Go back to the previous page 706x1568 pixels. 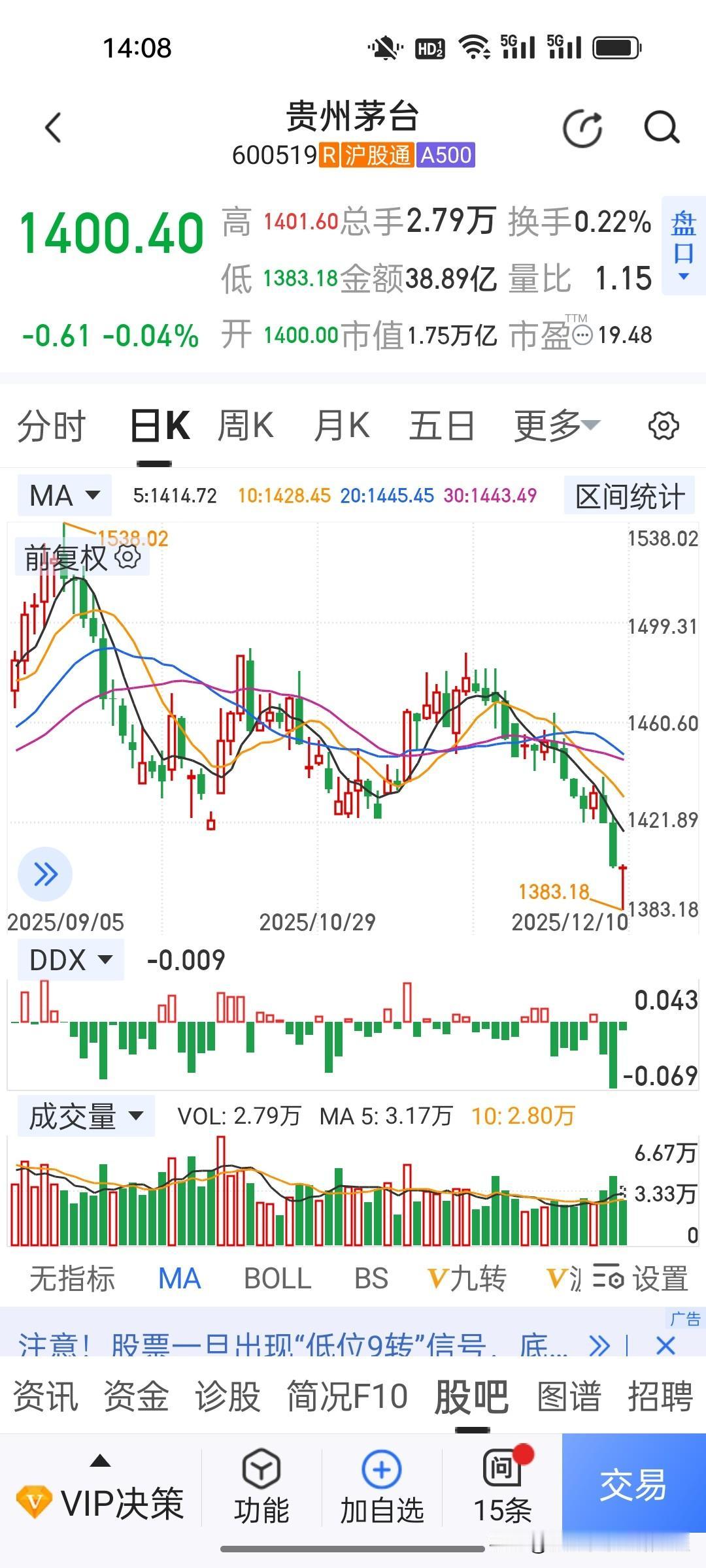coord(54,127)
